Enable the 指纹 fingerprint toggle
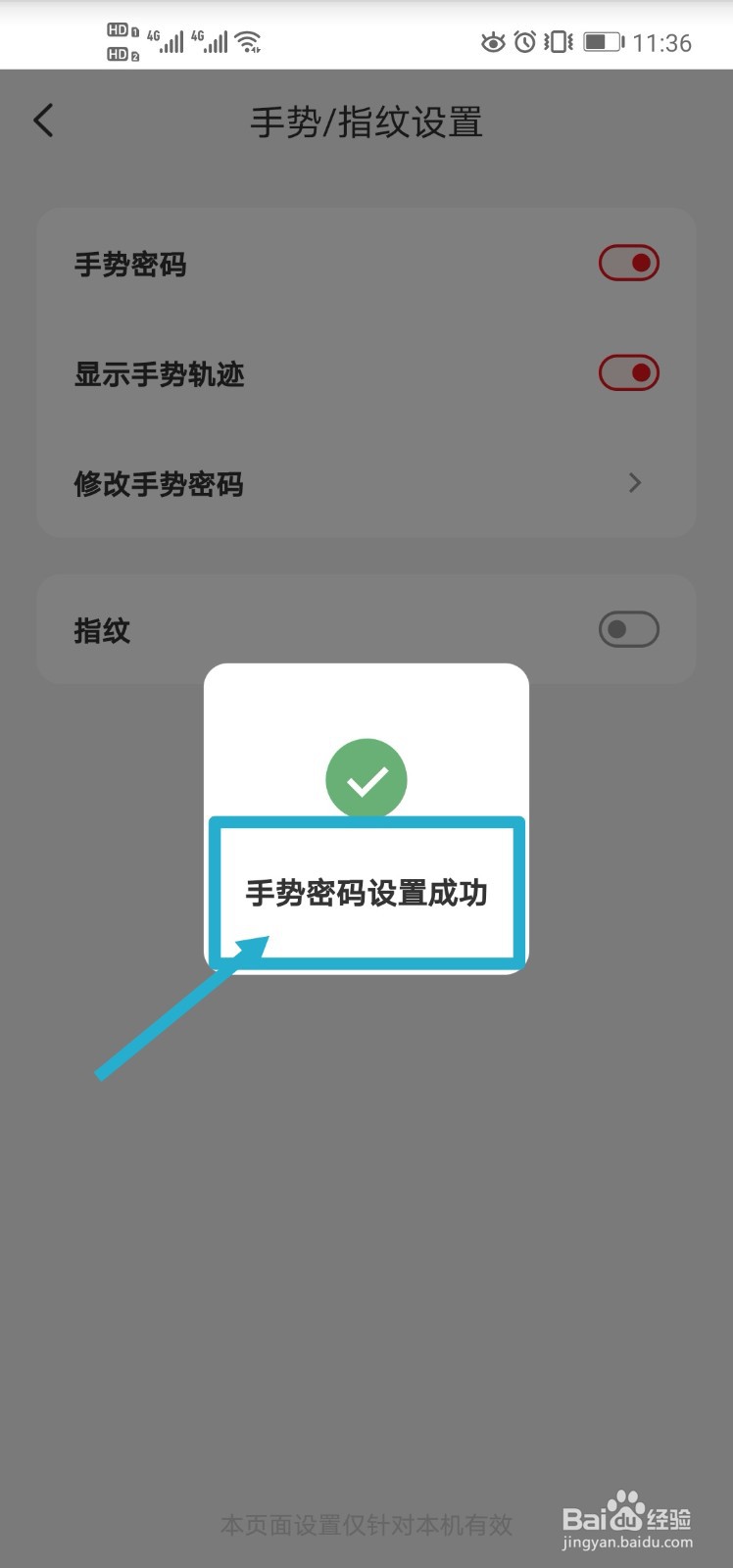The width and height of the screenshot is (733, 1568). [628, 629]
